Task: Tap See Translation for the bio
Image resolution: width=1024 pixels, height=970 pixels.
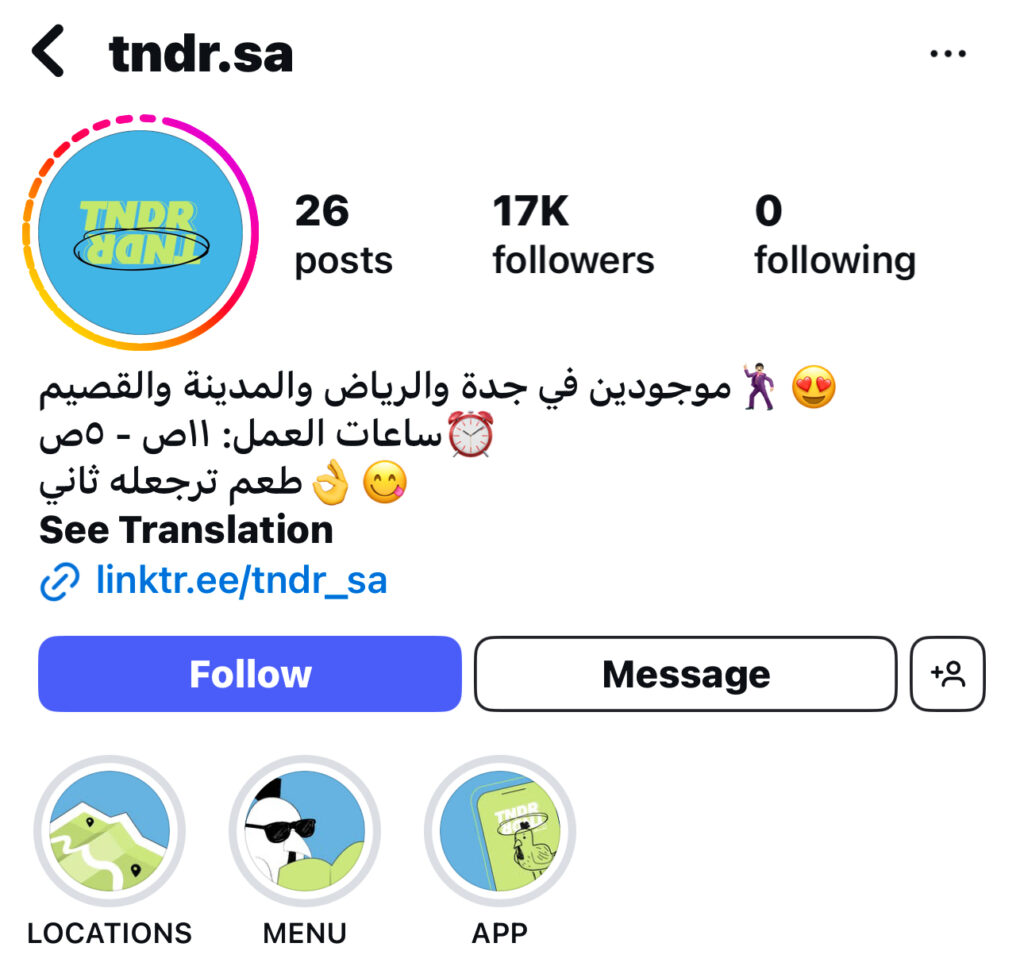Action: coord(186,530)
